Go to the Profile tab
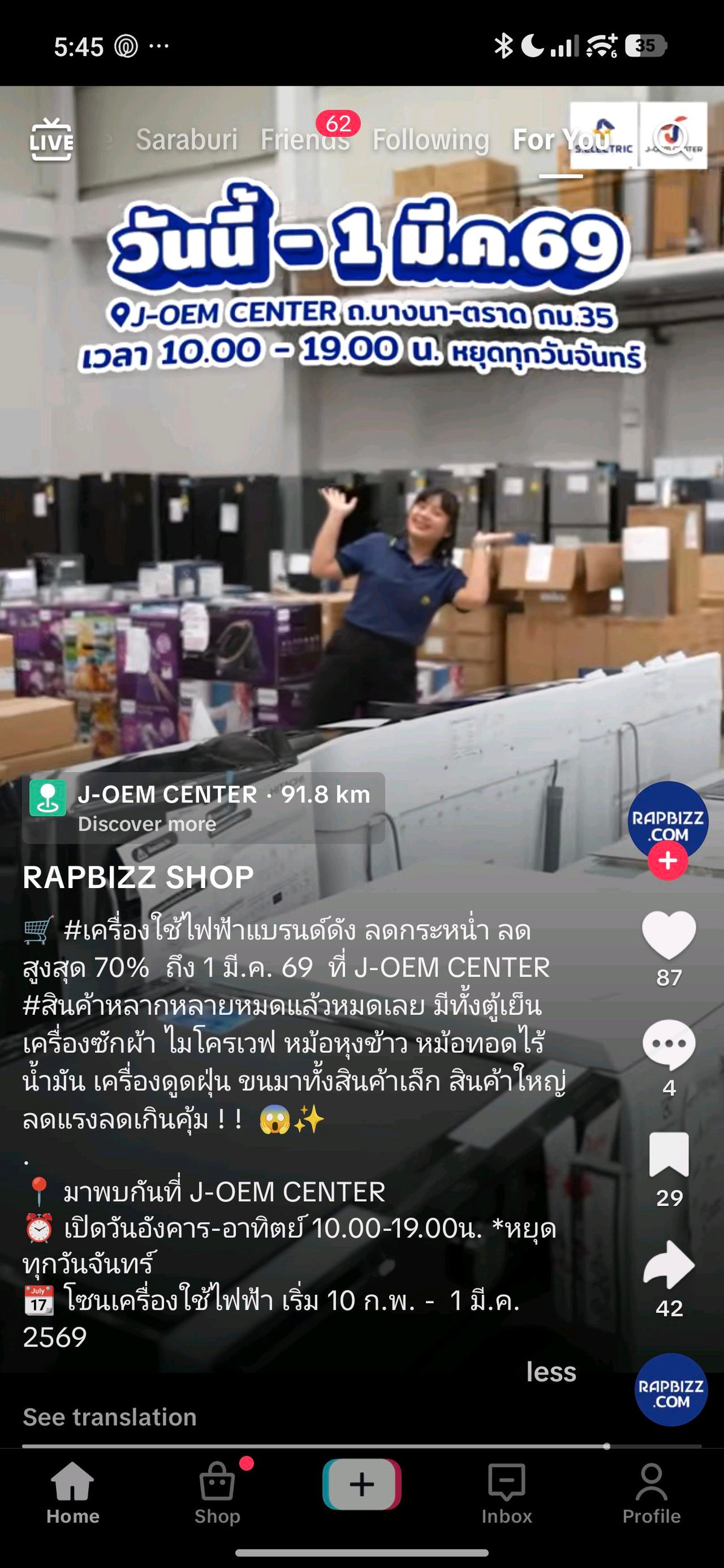Viewport: 724px width, 1568px height. pyautogui.click(x=651, y=1493)
